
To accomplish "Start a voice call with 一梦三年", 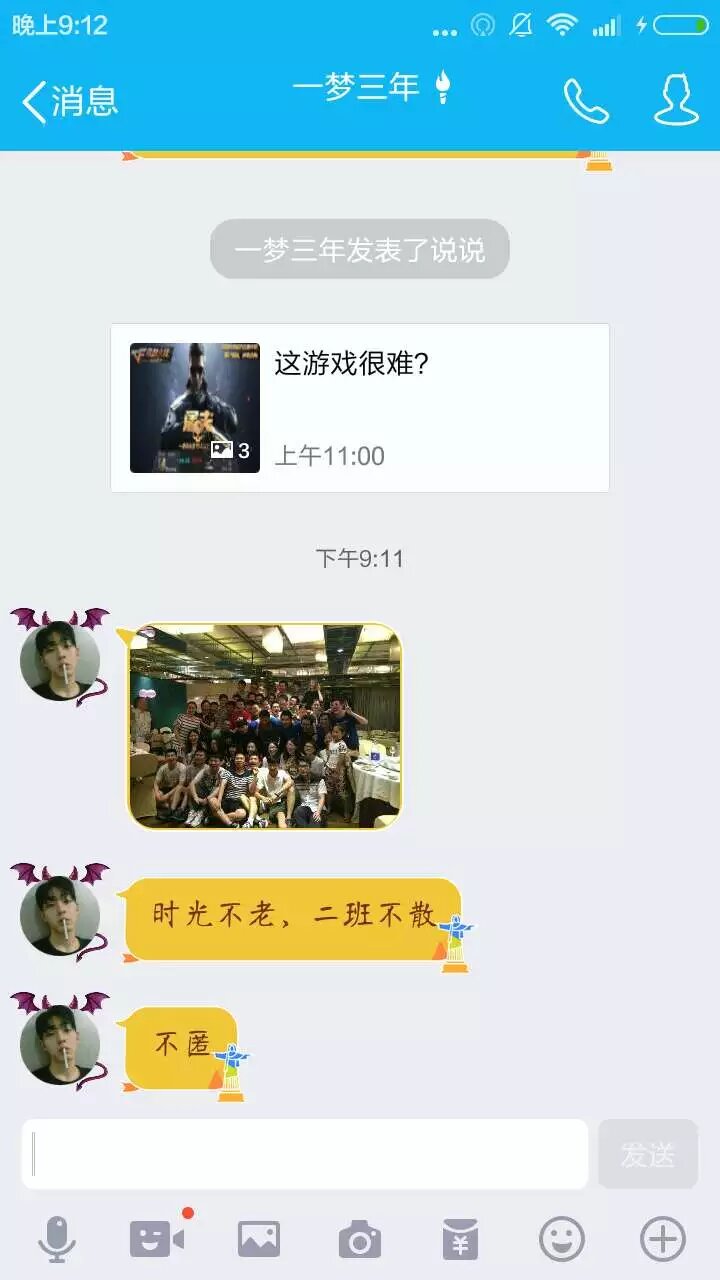I will point(585,101).
